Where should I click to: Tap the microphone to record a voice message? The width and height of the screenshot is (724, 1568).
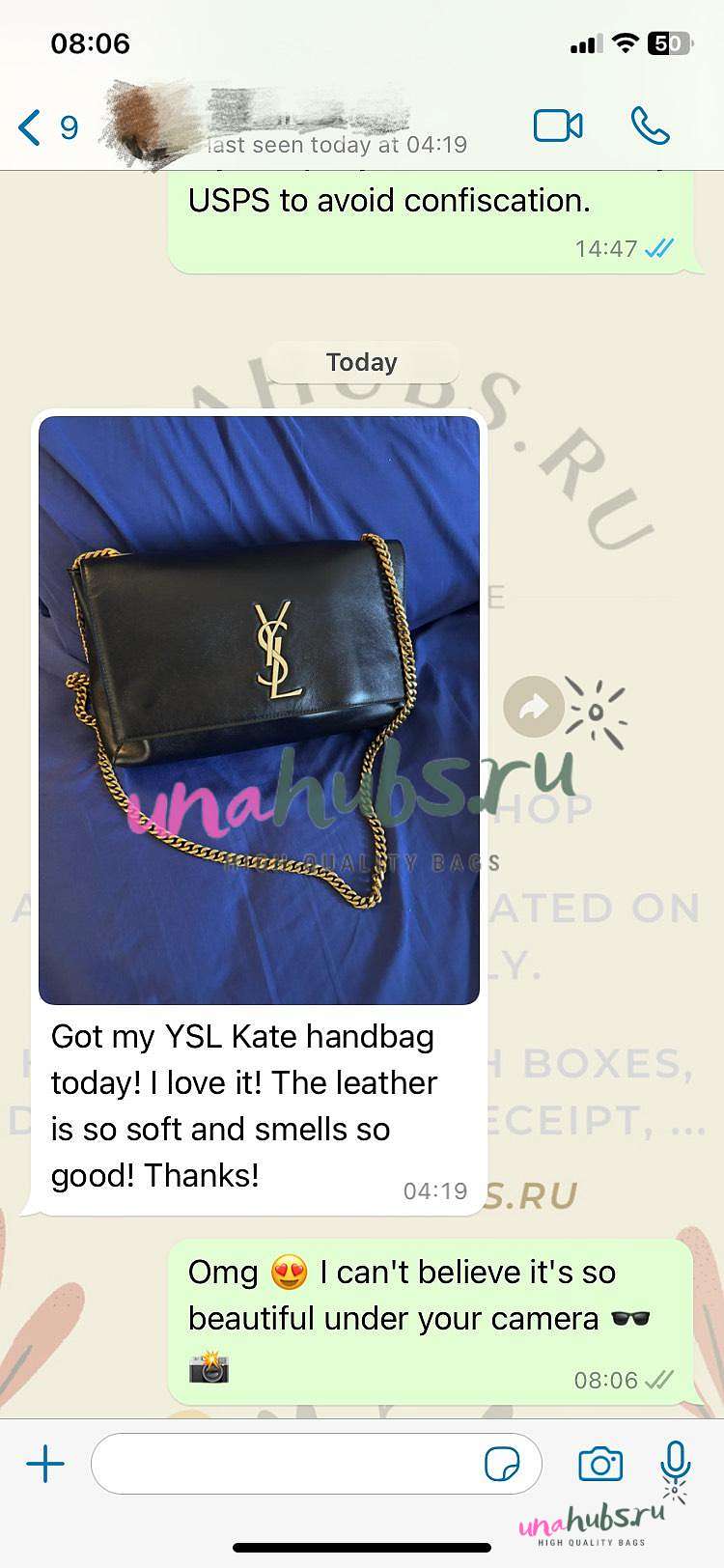pos(676,1463)
